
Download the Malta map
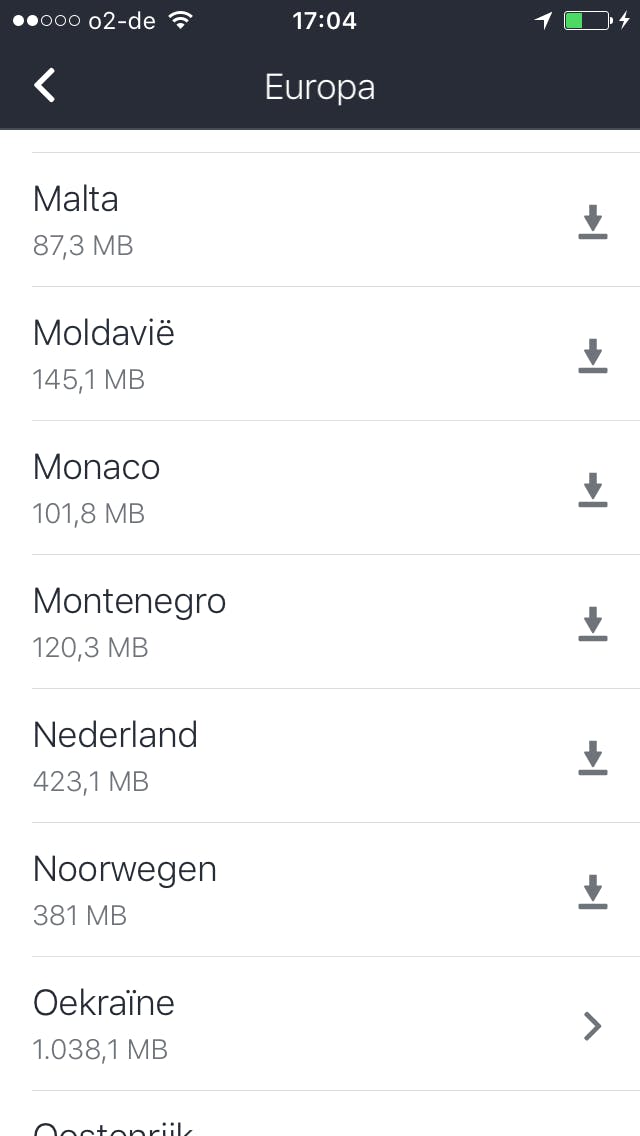point(593,222)
